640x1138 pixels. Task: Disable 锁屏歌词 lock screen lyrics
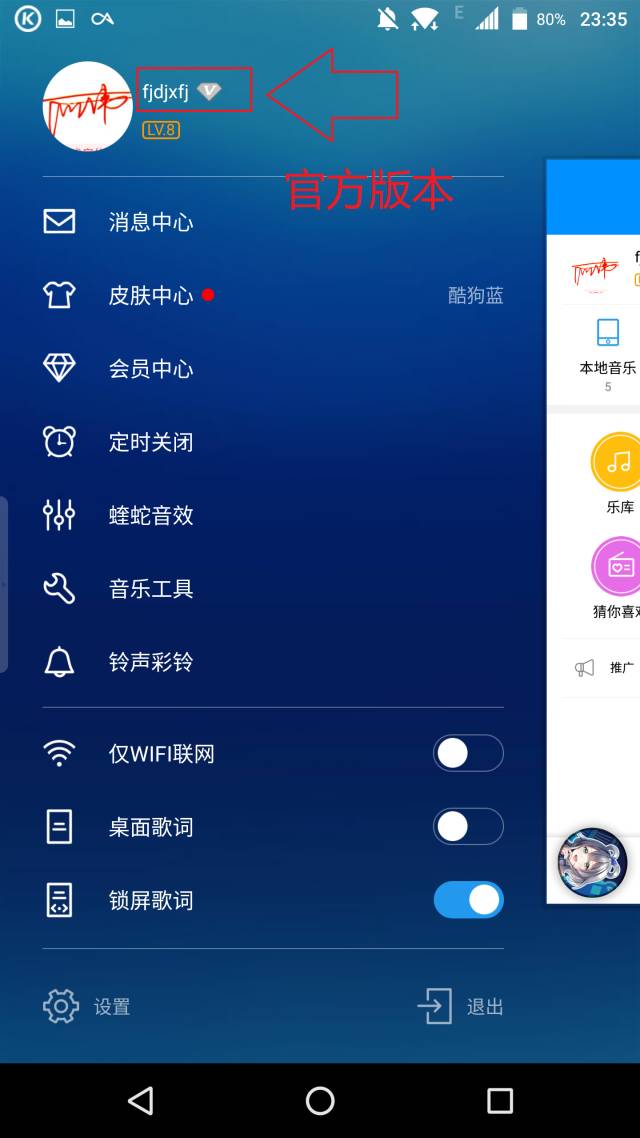click(468, 900)
